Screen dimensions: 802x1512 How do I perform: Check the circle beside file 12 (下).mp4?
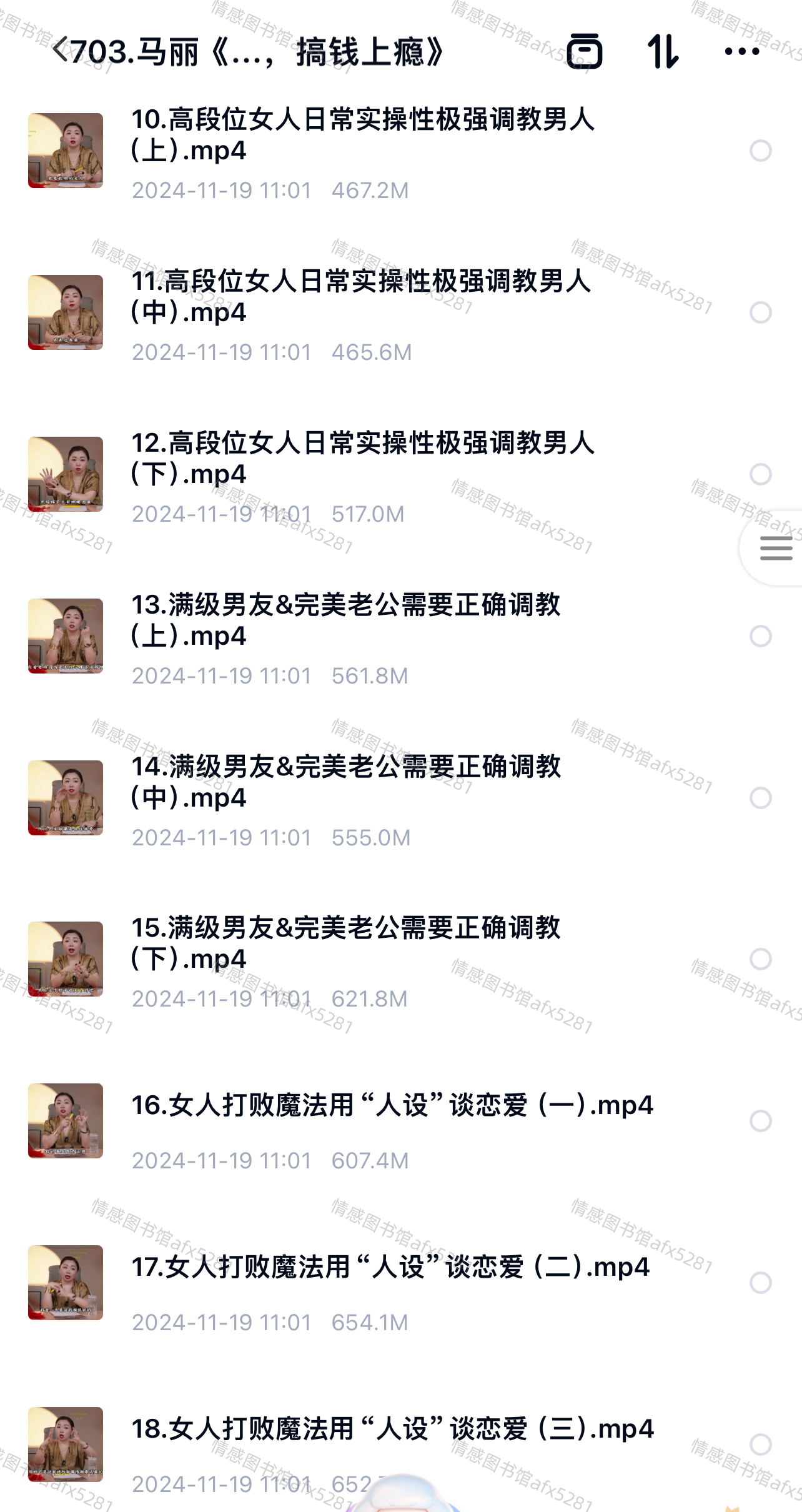click(760, 474)
